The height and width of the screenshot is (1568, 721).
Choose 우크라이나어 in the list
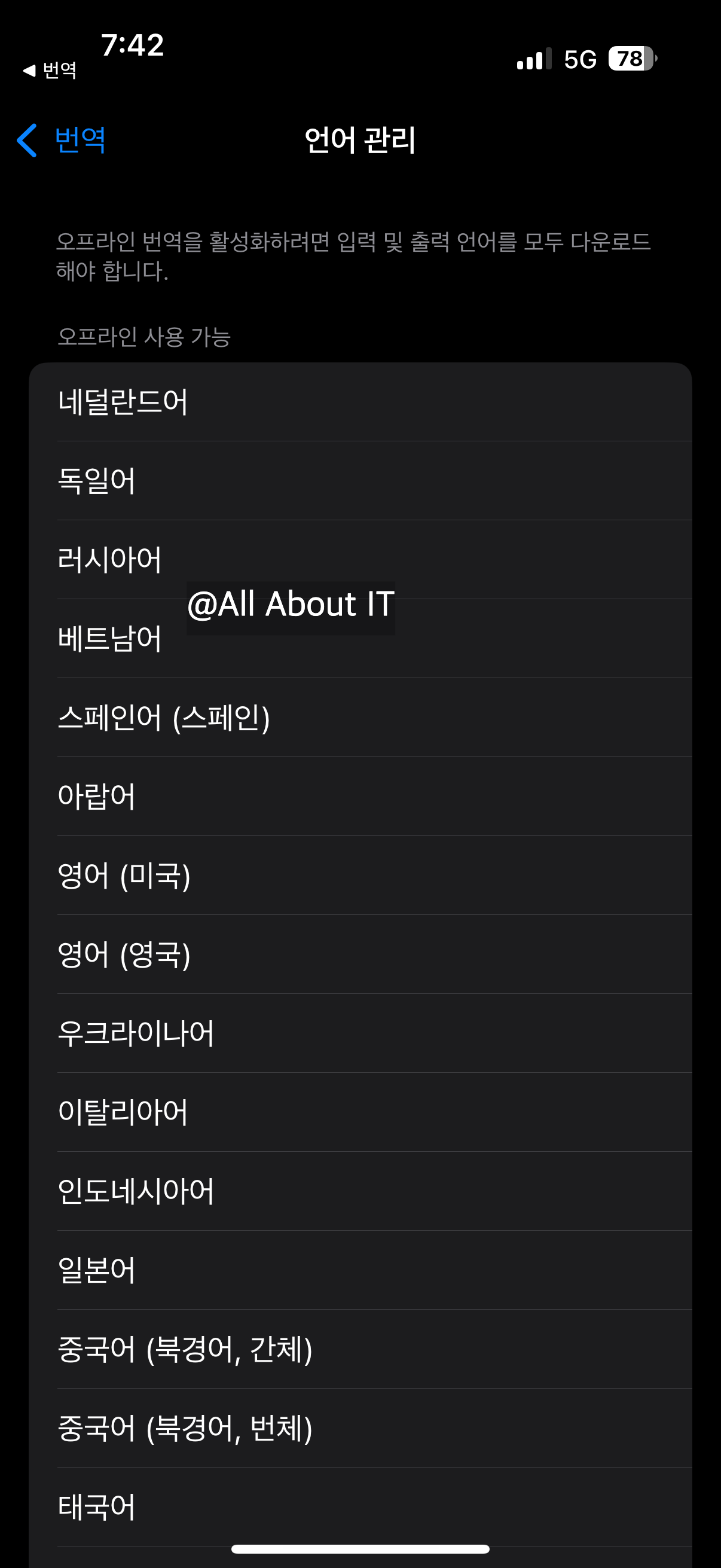360,1033
